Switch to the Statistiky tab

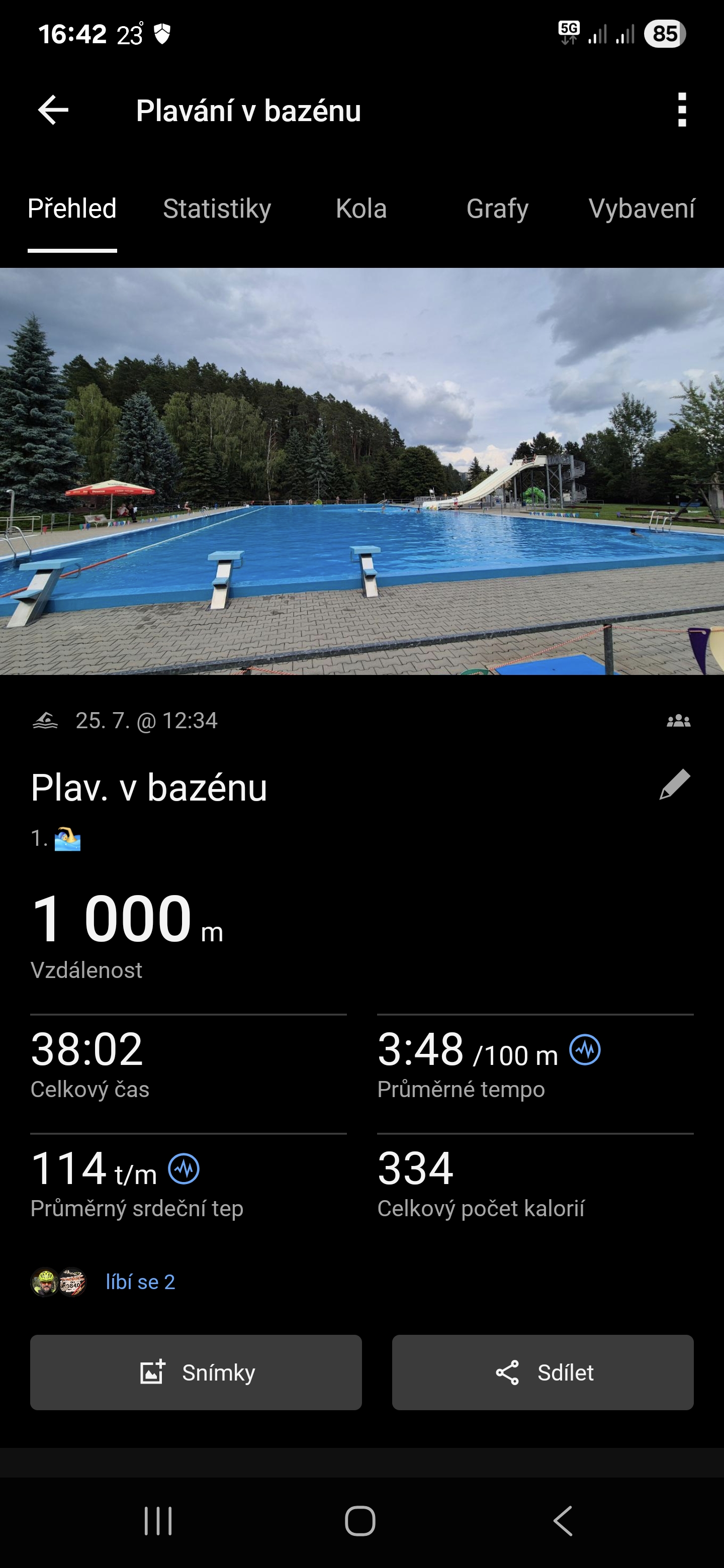[217, 209]
